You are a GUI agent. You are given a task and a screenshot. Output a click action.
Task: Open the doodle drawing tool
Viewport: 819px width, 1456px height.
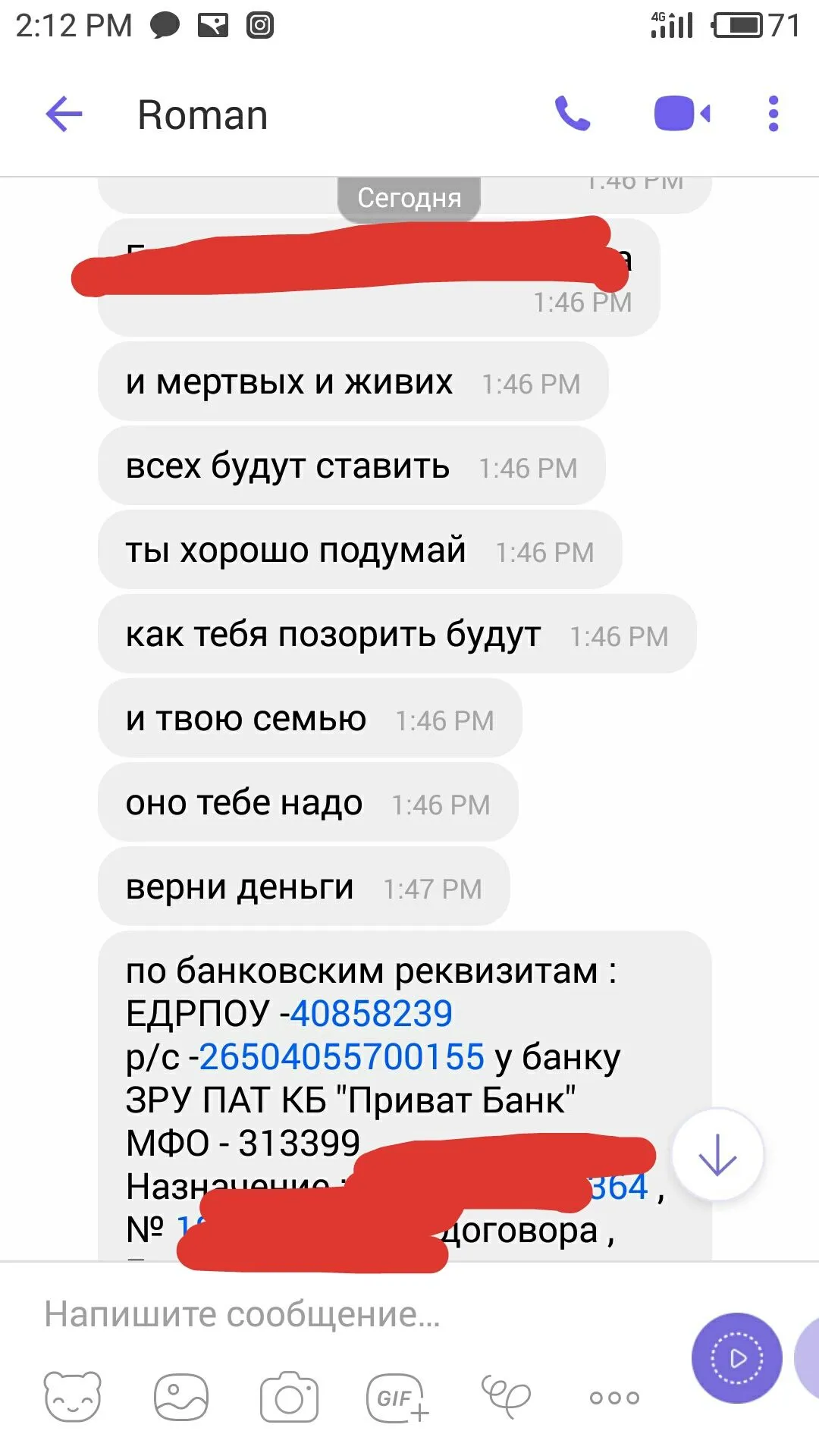pyautogui.click(x=506, y=1397)
